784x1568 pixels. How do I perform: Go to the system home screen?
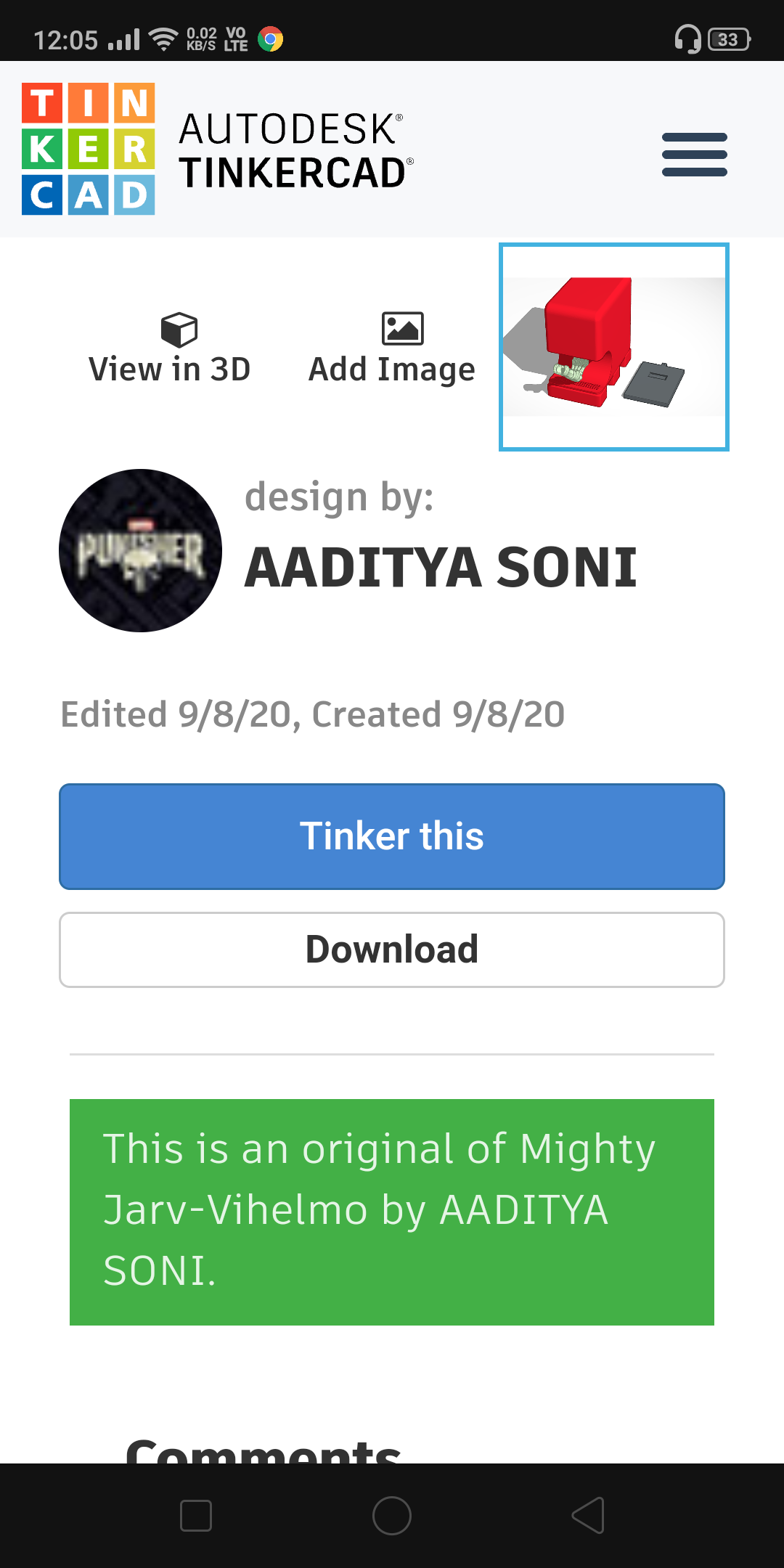[392, 1516]
